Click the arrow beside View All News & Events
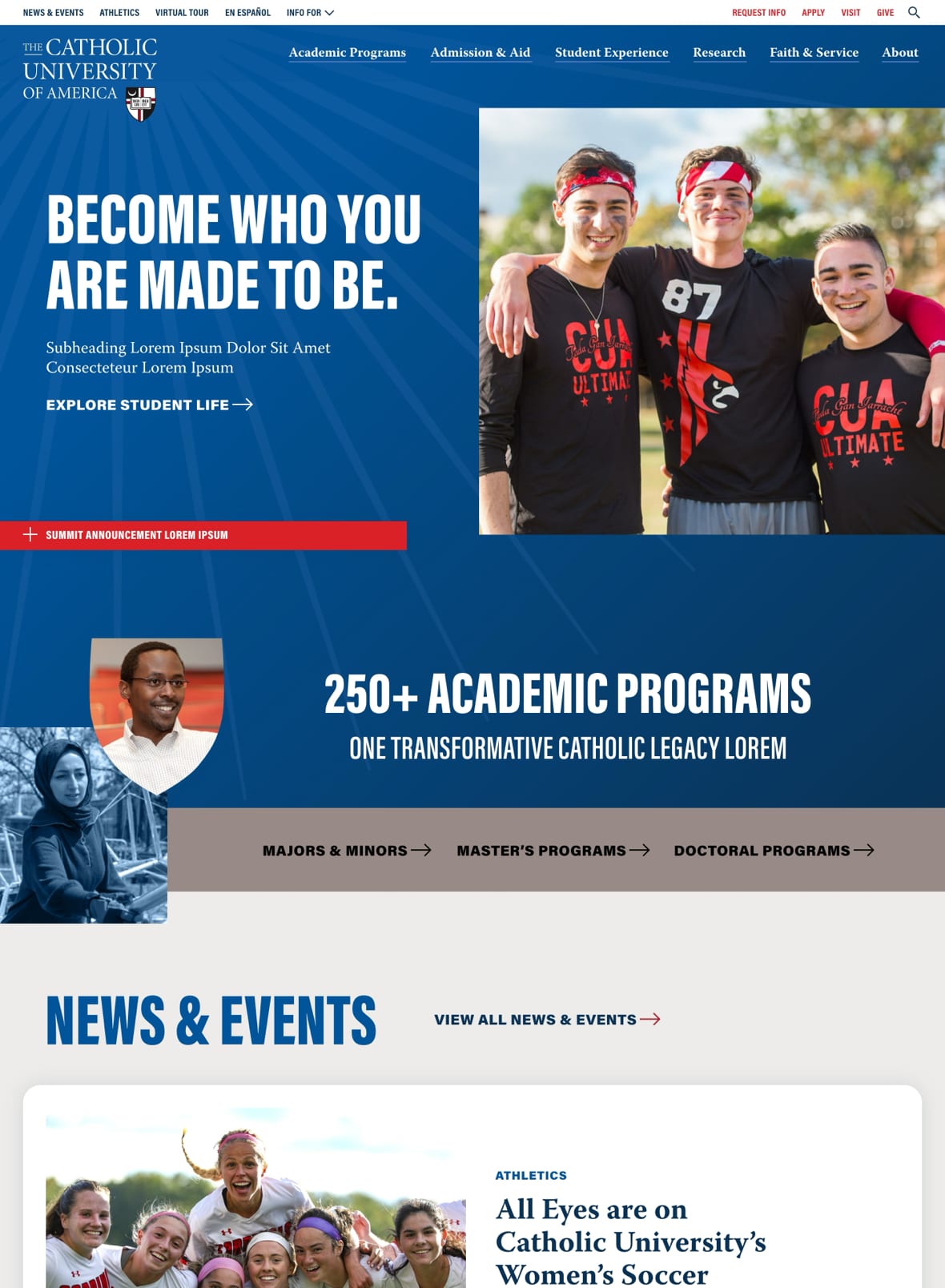Viewport: 945px width, 1288px height. tap(649, 1020)
